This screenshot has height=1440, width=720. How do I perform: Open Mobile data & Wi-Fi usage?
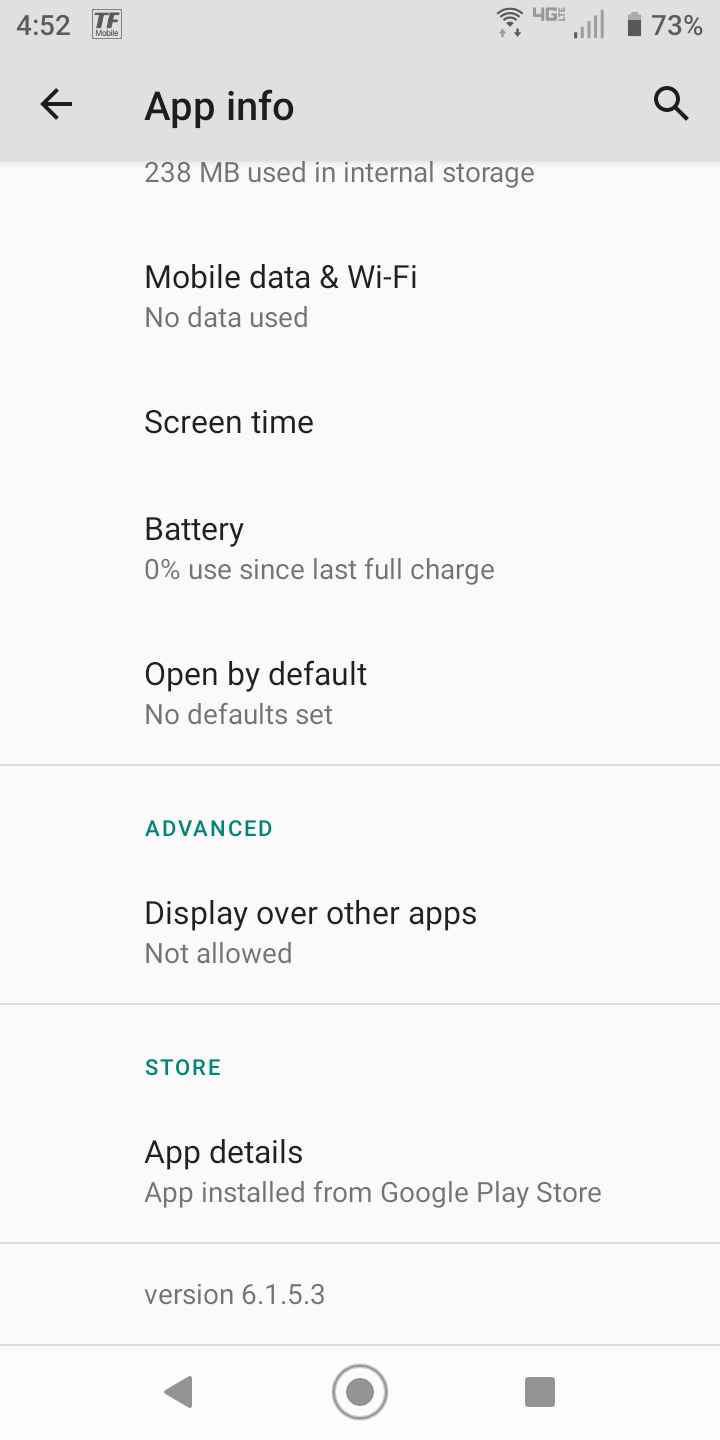point(360,296)
